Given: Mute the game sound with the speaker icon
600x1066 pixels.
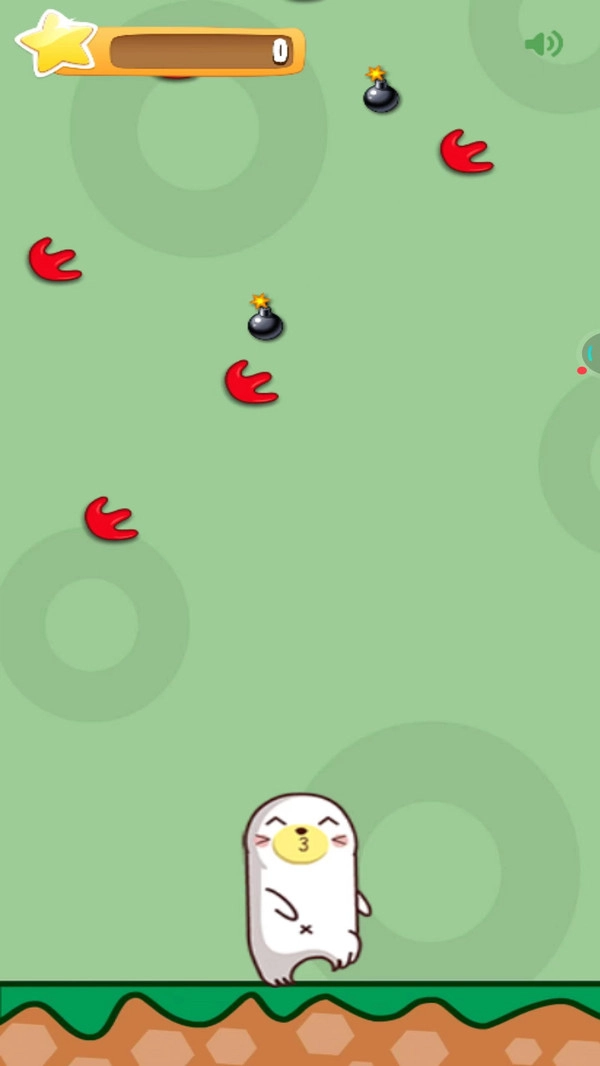Looking at the screenshot, I should tap(544, 44).
